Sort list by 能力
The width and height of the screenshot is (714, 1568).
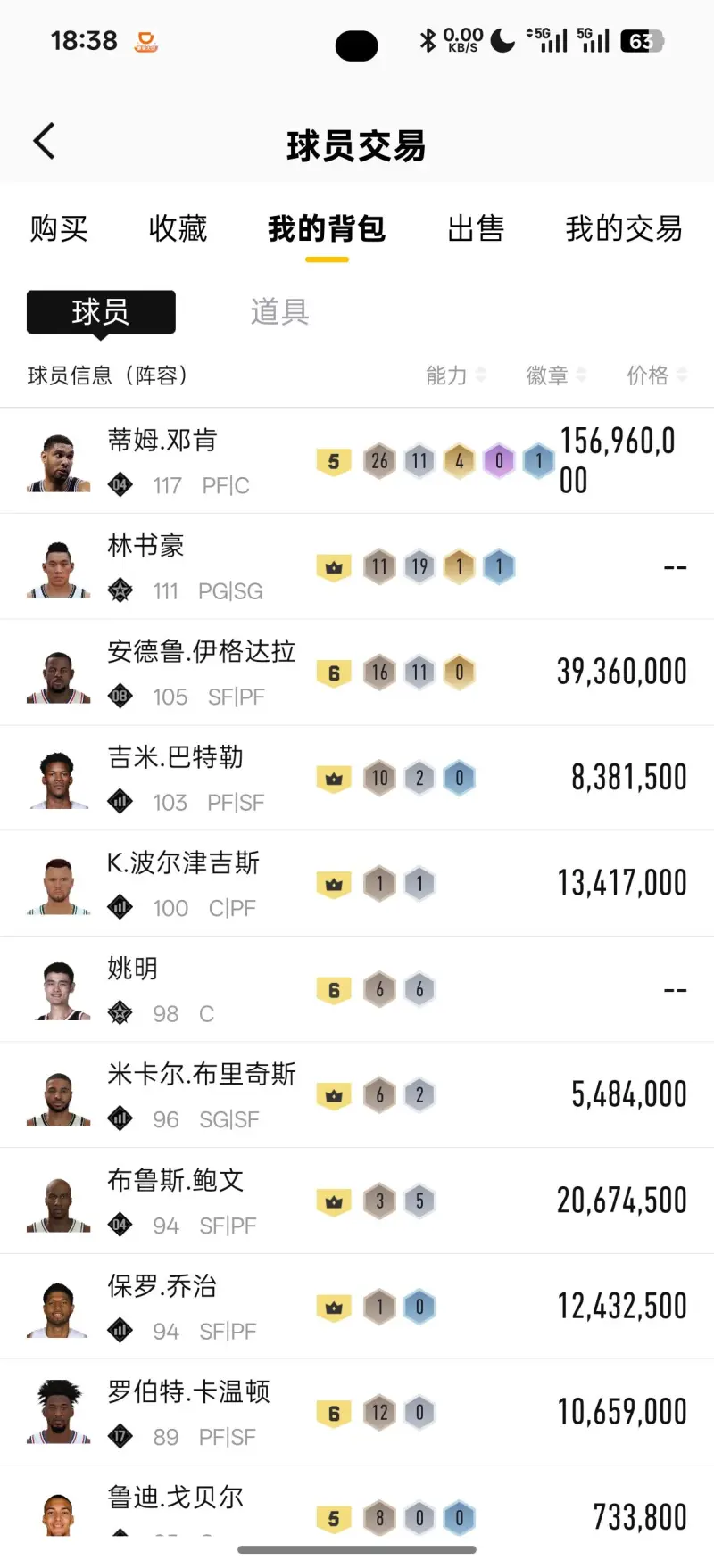[455, 375]
